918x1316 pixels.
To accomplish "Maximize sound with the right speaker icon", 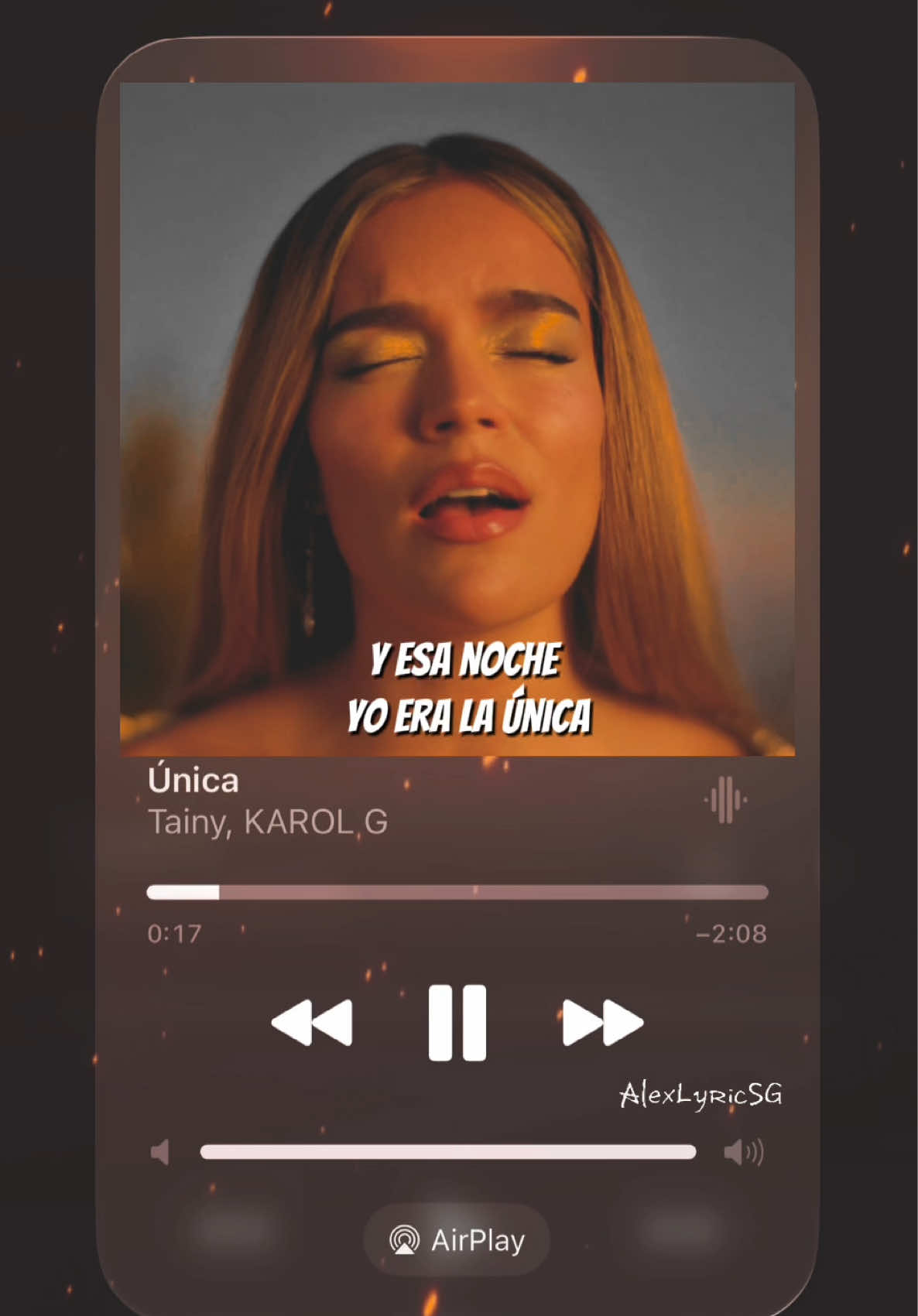I will [x=745, y=1153].
